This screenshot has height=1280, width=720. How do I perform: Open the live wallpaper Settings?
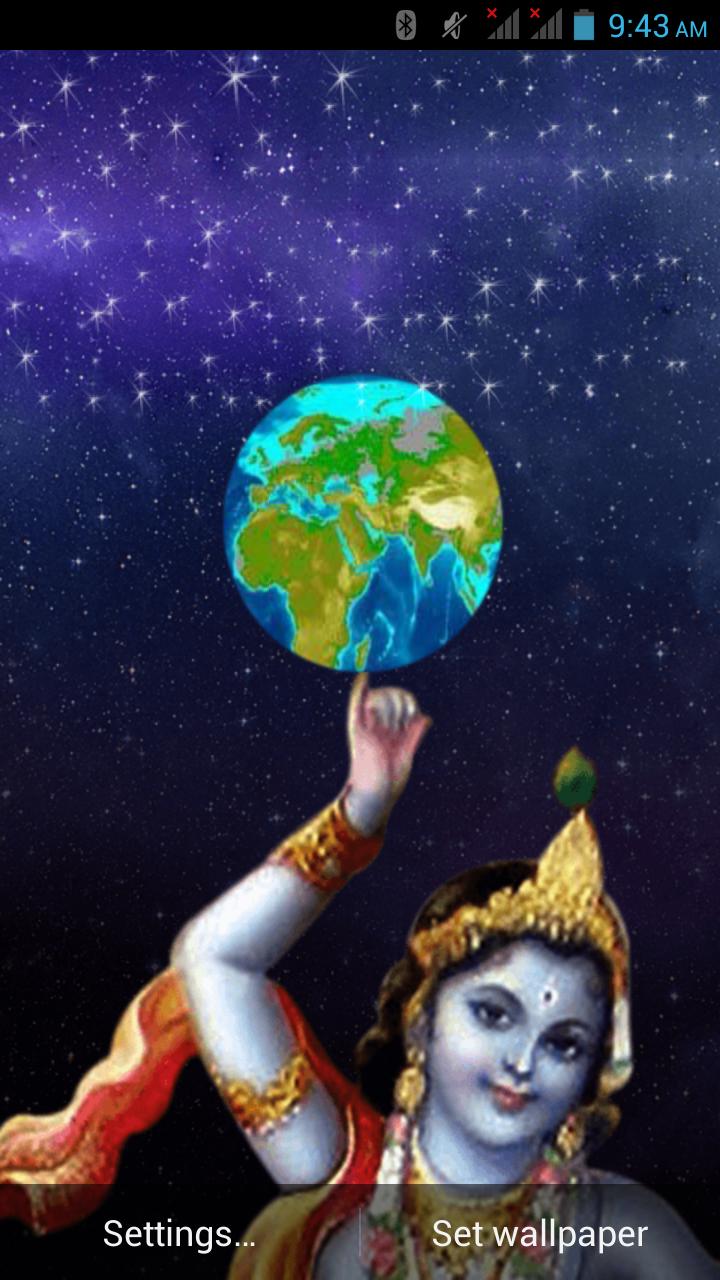point(179,1234)
